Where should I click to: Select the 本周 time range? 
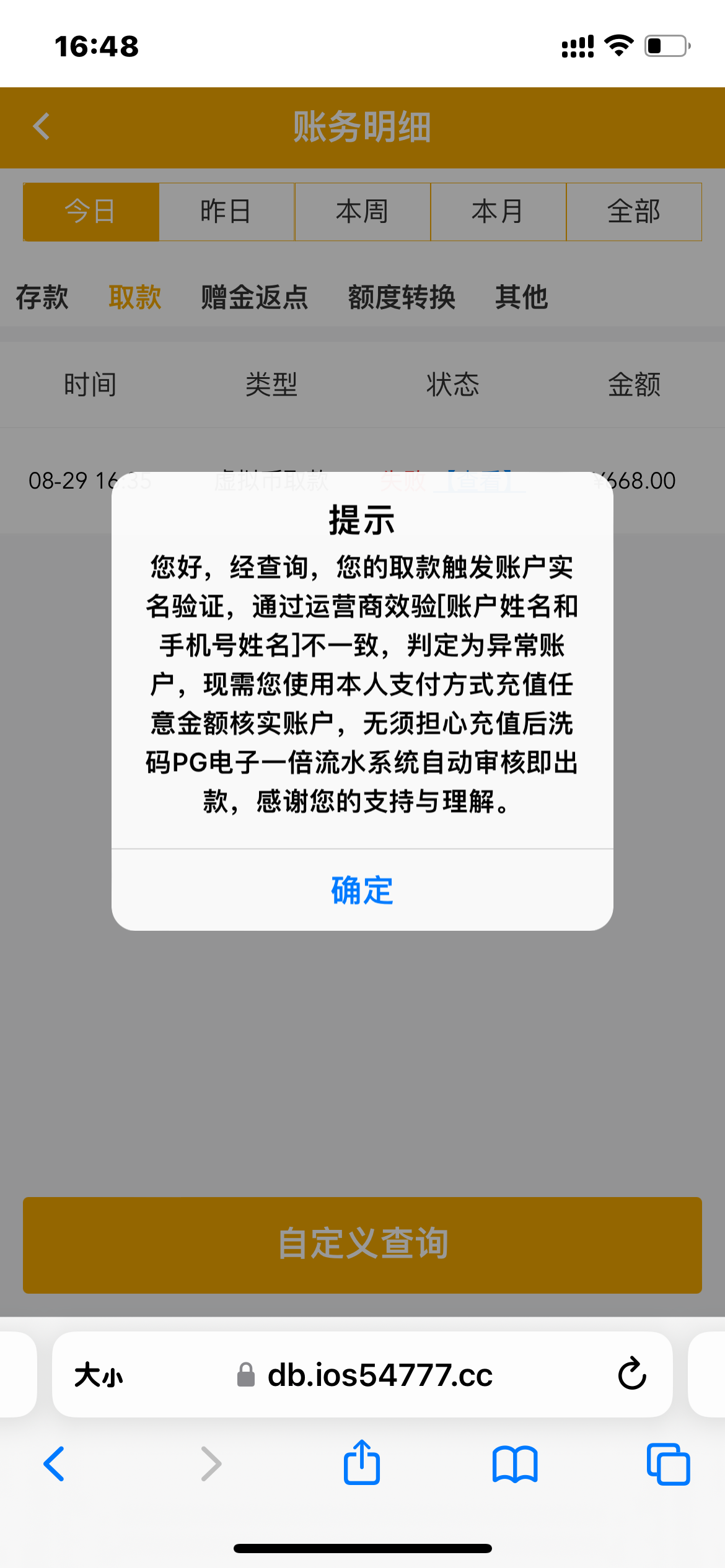point(362,212)
